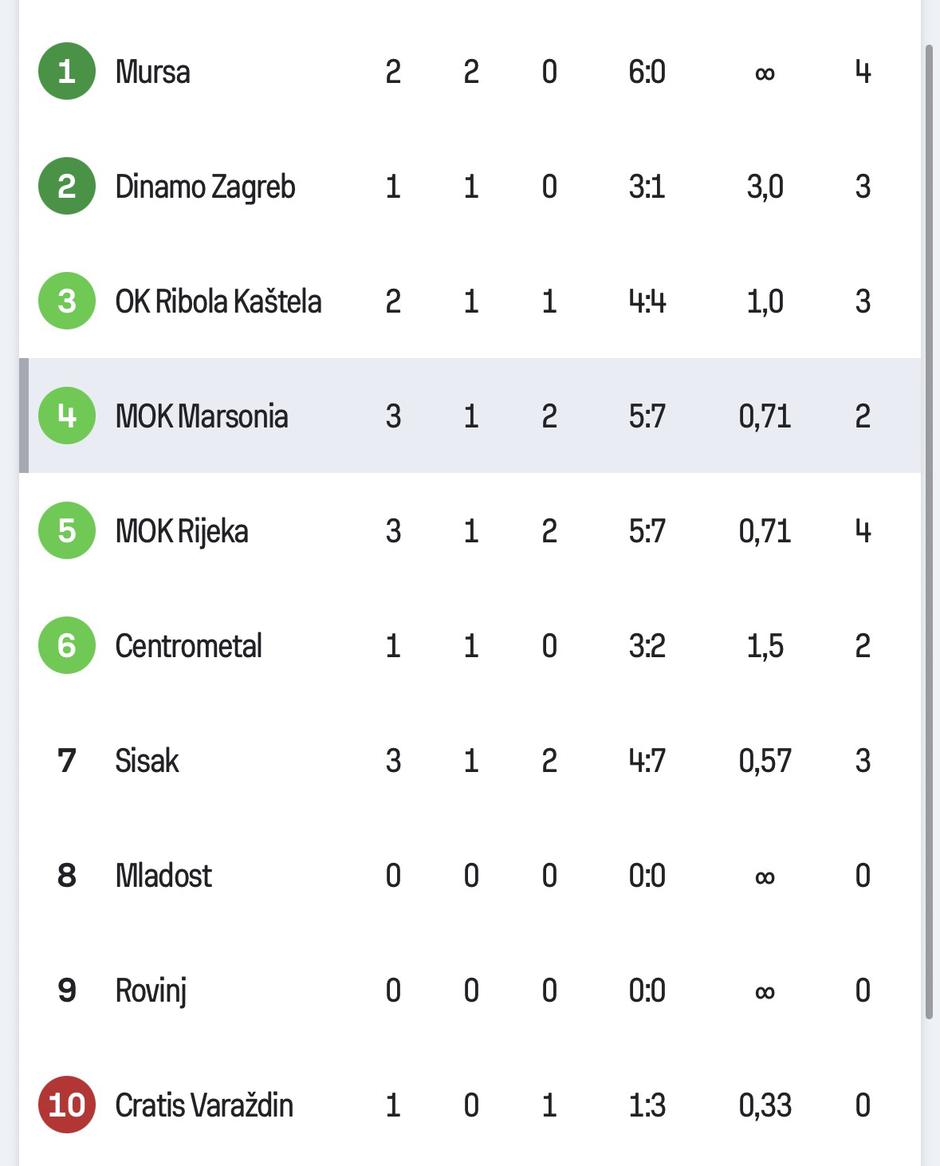Open the Cratis Varaždin row
This screenshot has height=1166, width=940.
point(204,1106)
